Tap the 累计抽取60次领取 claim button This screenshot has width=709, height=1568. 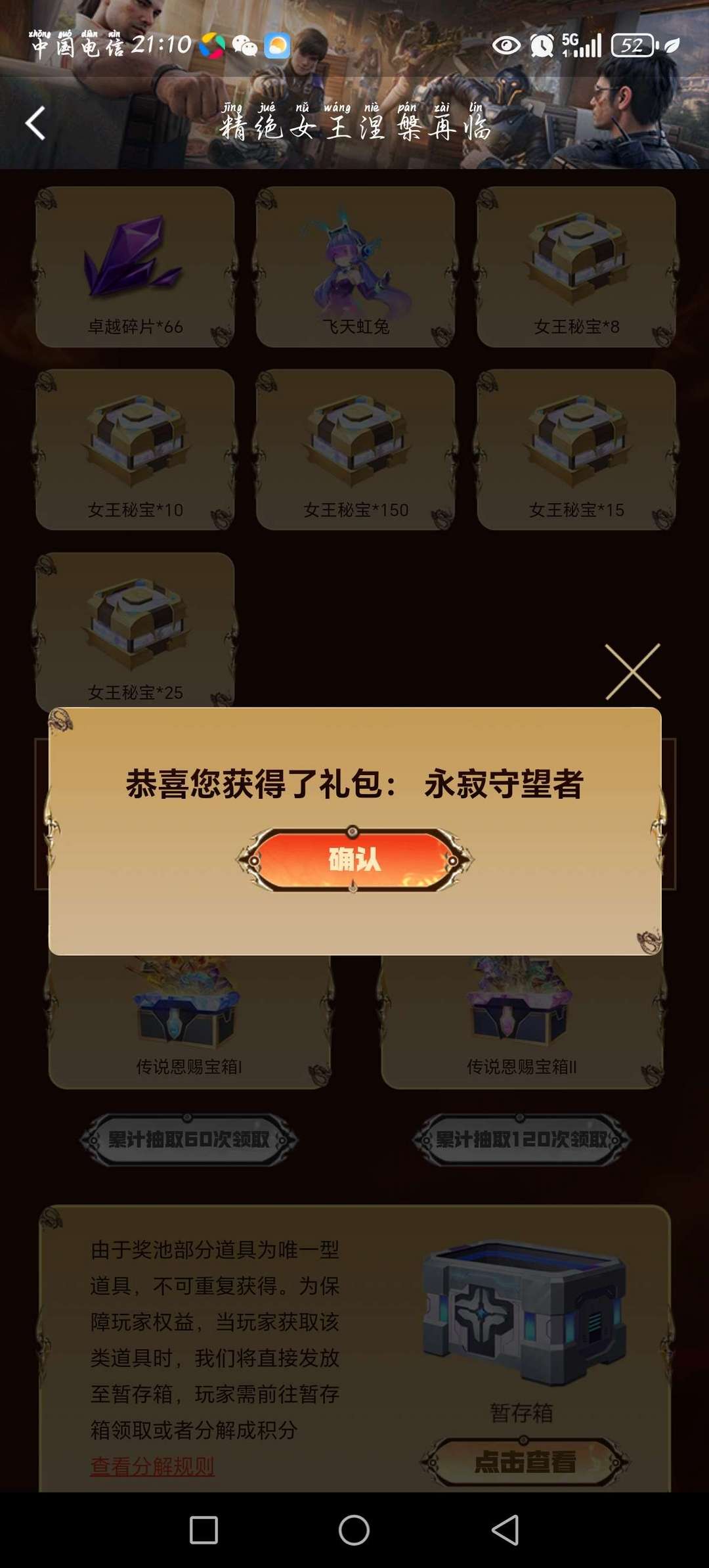click(x=189, y=1140)
